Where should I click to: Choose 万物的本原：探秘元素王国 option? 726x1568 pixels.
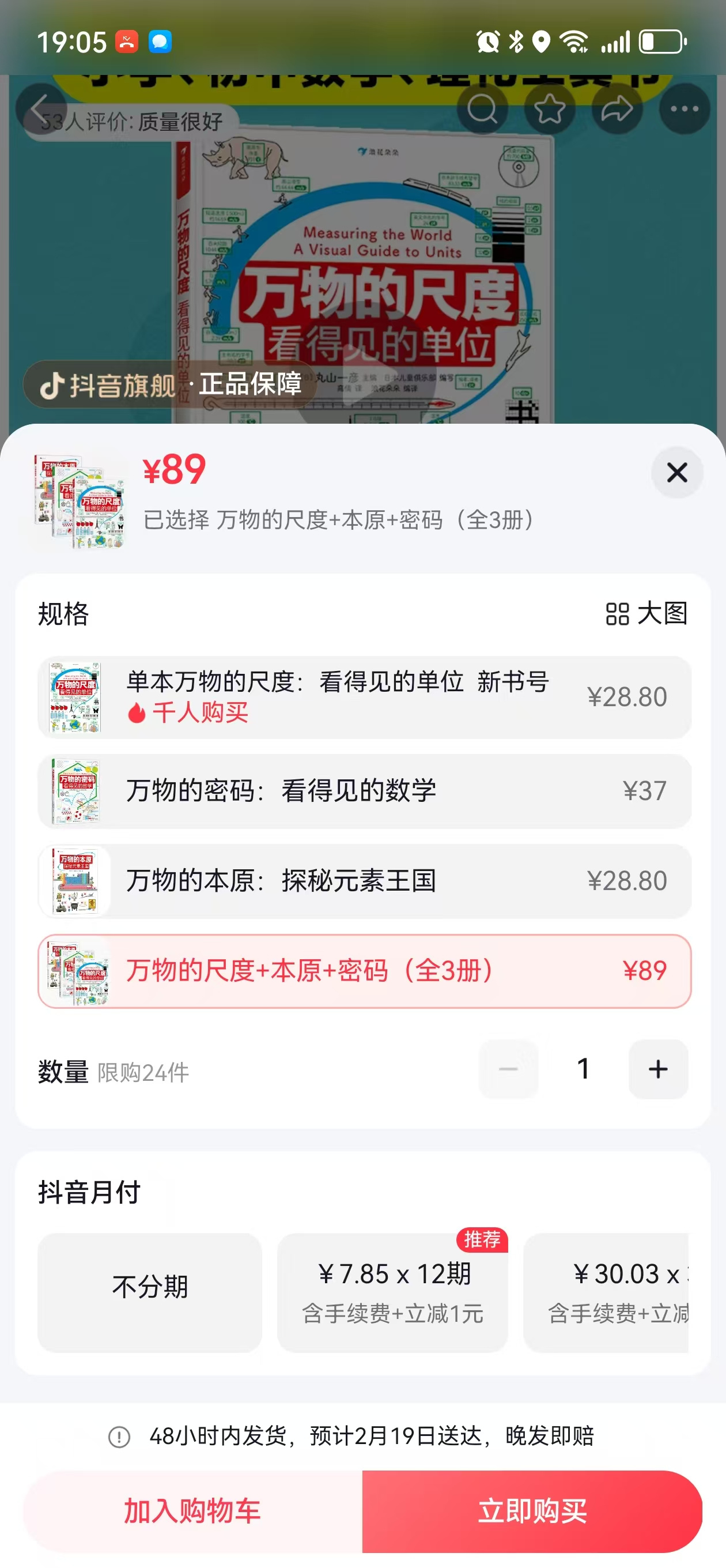[364, 881]
